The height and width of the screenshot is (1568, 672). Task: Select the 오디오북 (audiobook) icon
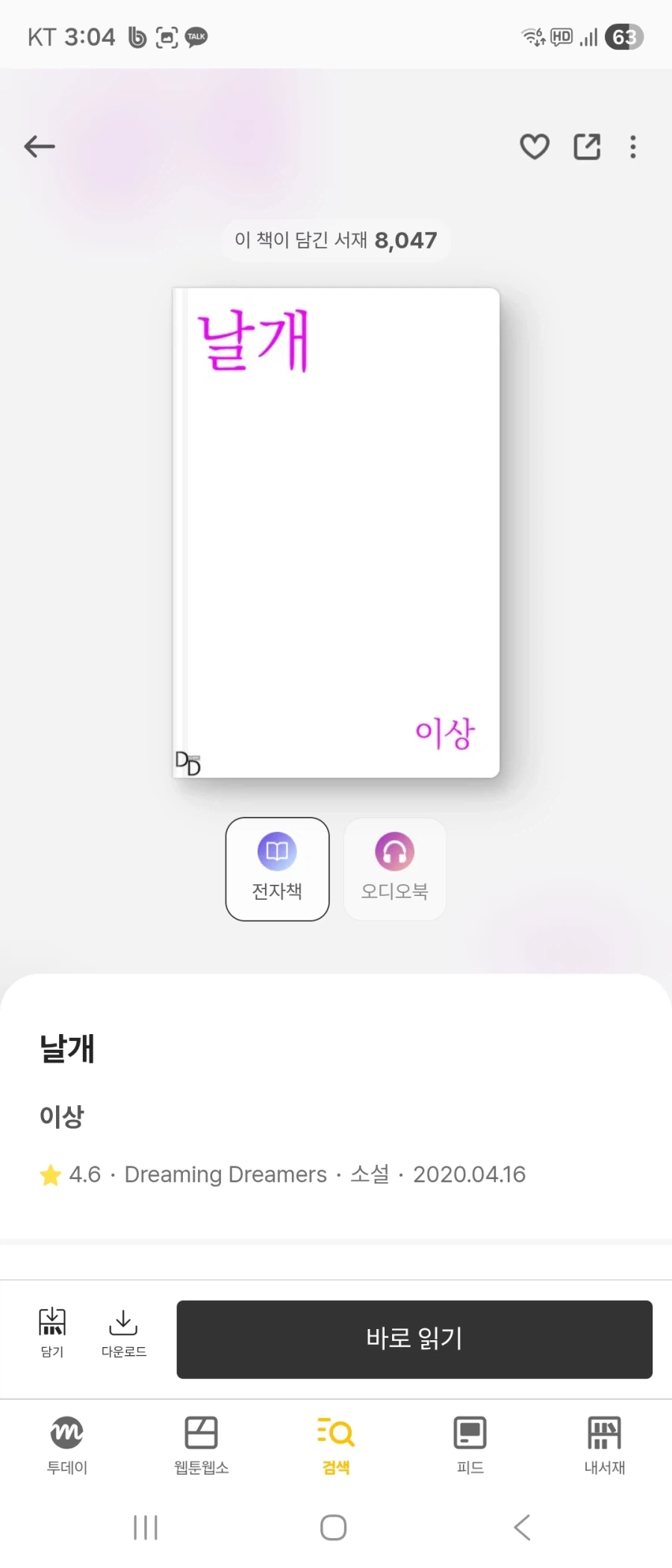pos(394,868)
